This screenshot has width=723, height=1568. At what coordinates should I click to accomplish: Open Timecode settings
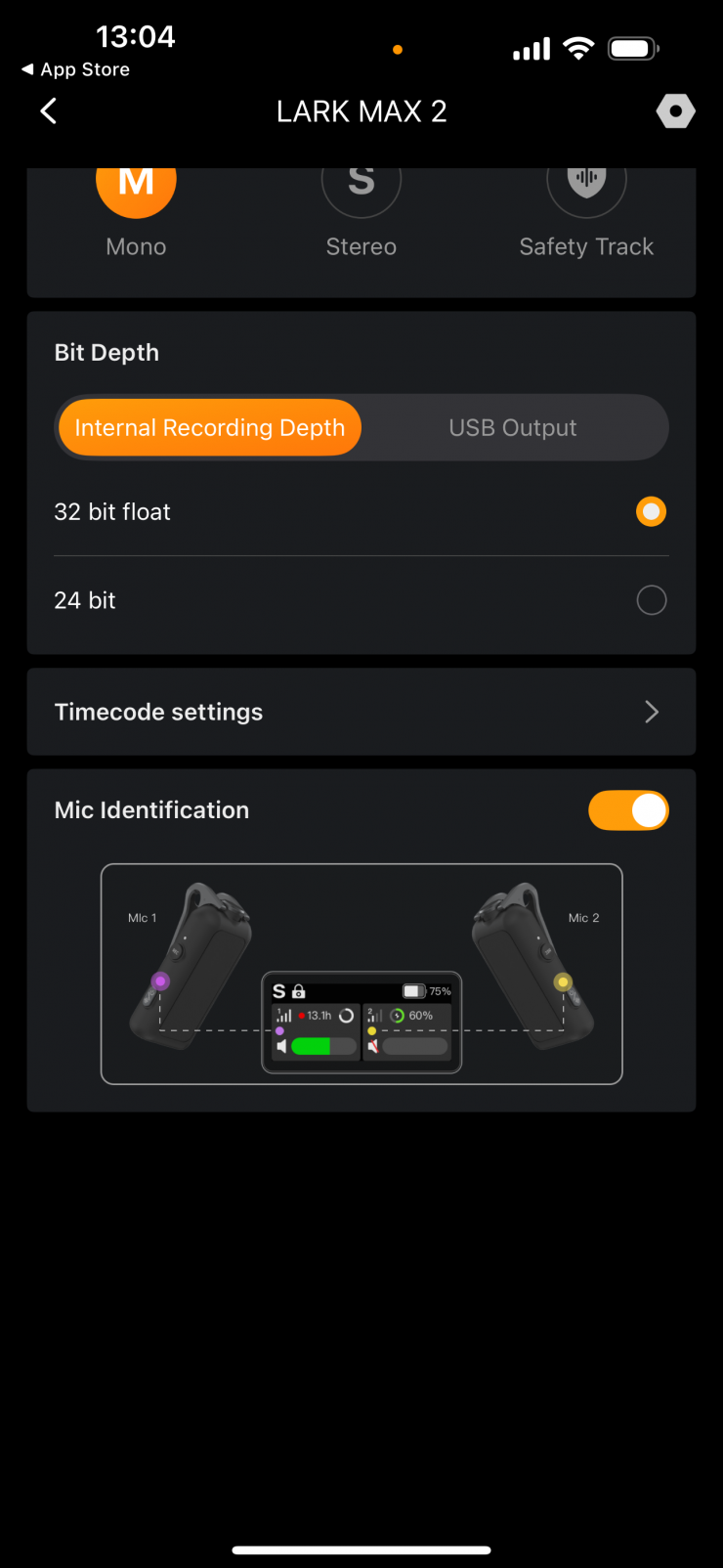pos(361,712)
